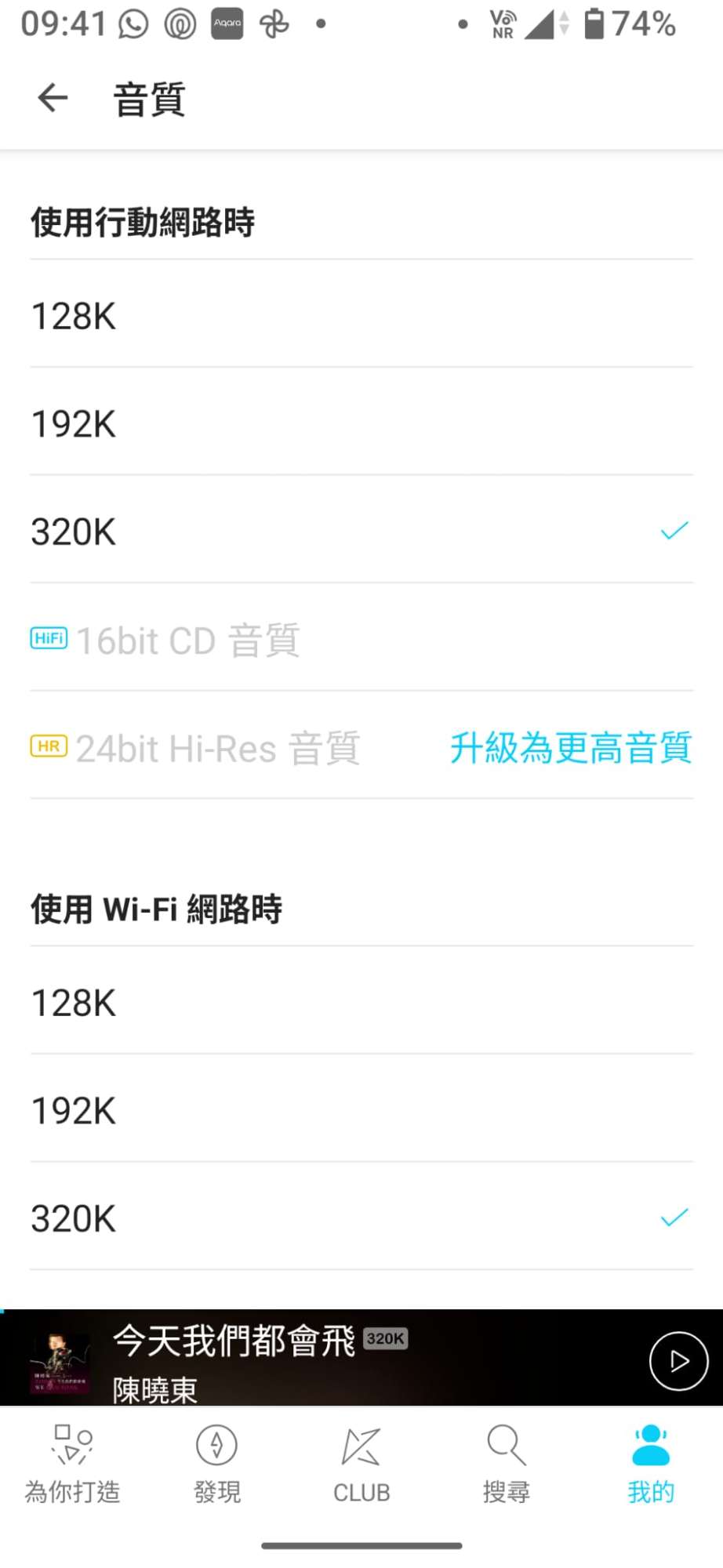The height and width of the screenshot is (1568, 723).
Task: Select 128K under 使用行動網路時
Action: 361,316
